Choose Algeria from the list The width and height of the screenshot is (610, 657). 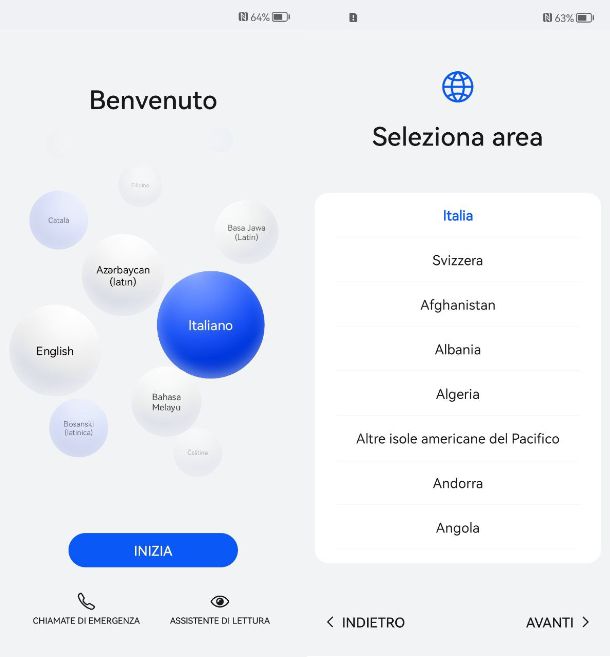click(x=458, y=394)
